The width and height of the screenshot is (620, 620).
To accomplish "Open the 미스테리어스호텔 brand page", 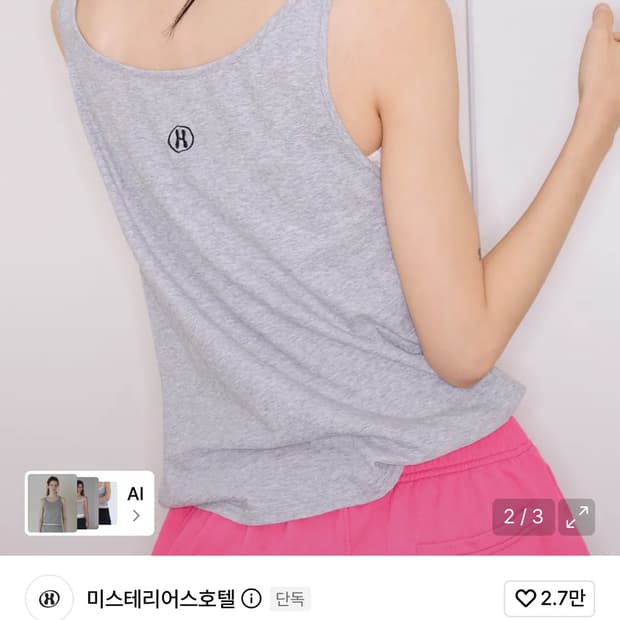I will pos(161,598).
